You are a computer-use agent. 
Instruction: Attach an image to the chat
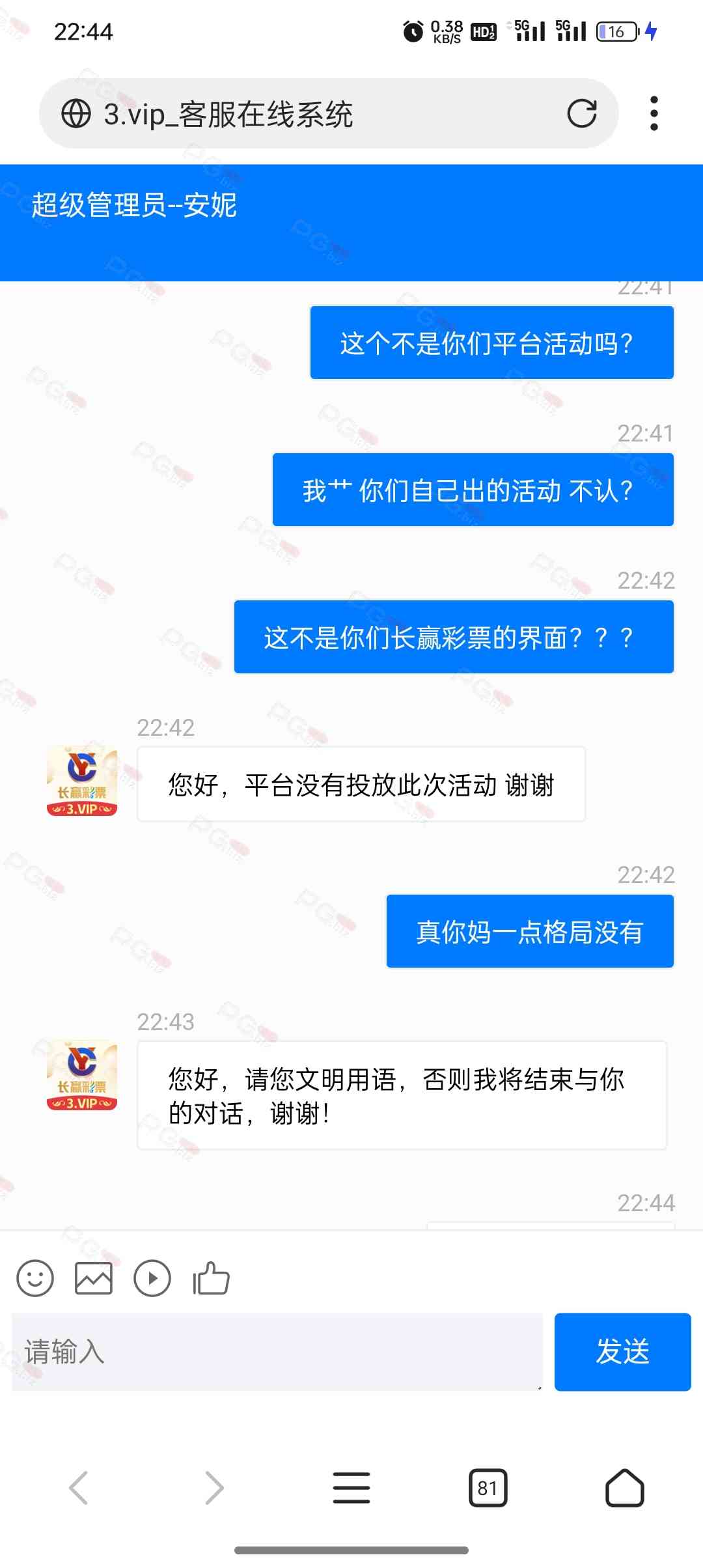click(94, 1278)
